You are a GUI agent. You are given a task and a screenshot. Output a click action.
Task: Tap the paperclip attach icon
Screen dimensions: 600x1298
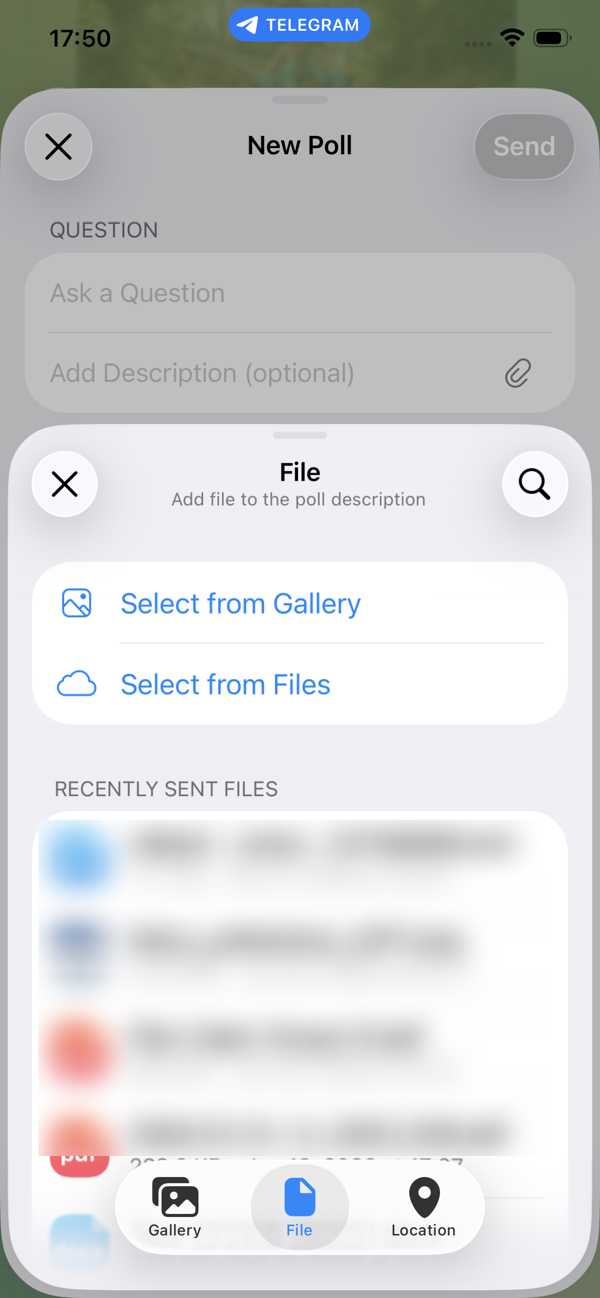(518, 373)
